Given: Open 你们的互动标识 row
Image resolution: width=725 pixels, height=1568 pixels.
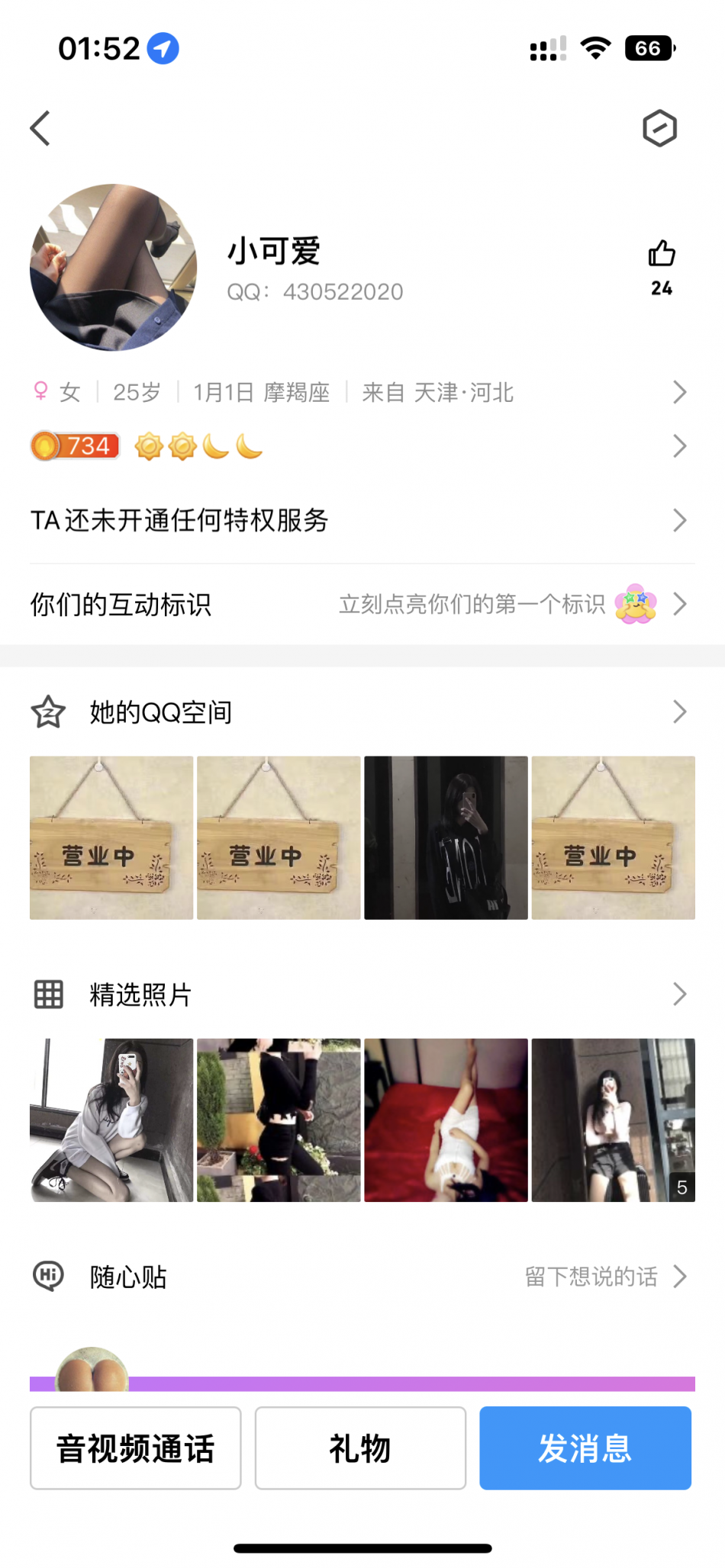Looking at the screenshot, I should pos(359,605).
